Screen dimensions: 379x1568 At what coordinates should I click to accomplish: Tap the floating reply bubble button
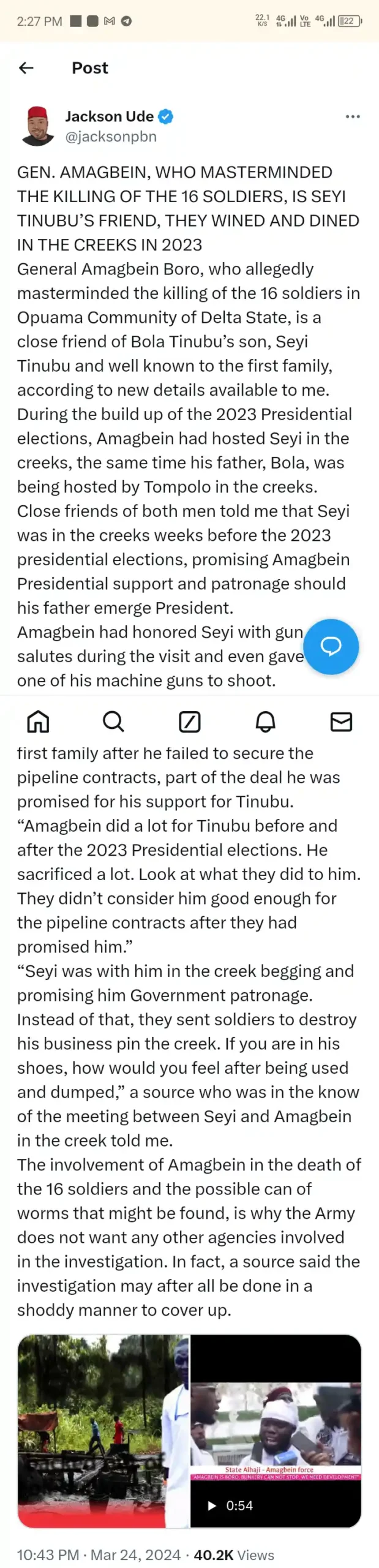331,646
